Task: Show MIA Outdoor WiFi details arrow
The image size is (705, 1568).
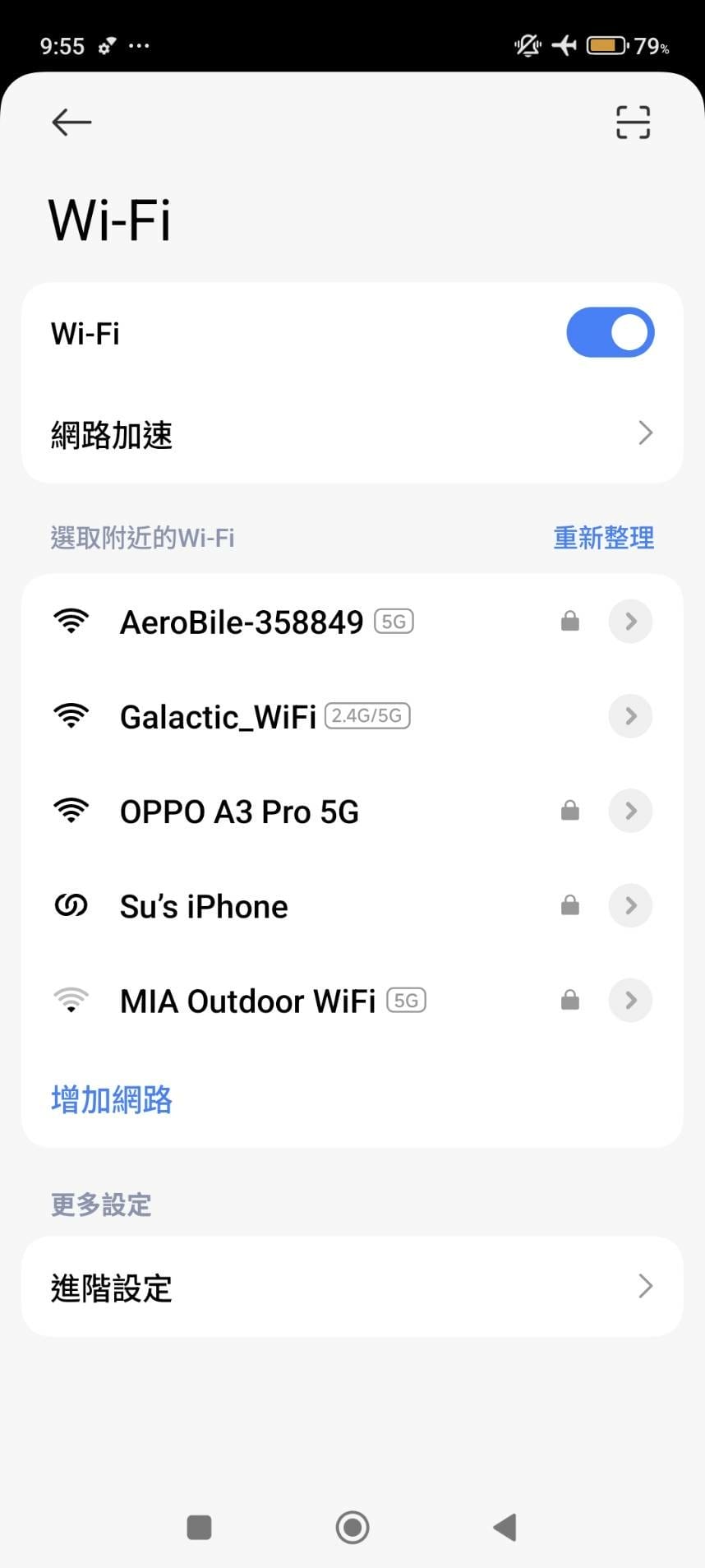Action: tap(630, 1001)
